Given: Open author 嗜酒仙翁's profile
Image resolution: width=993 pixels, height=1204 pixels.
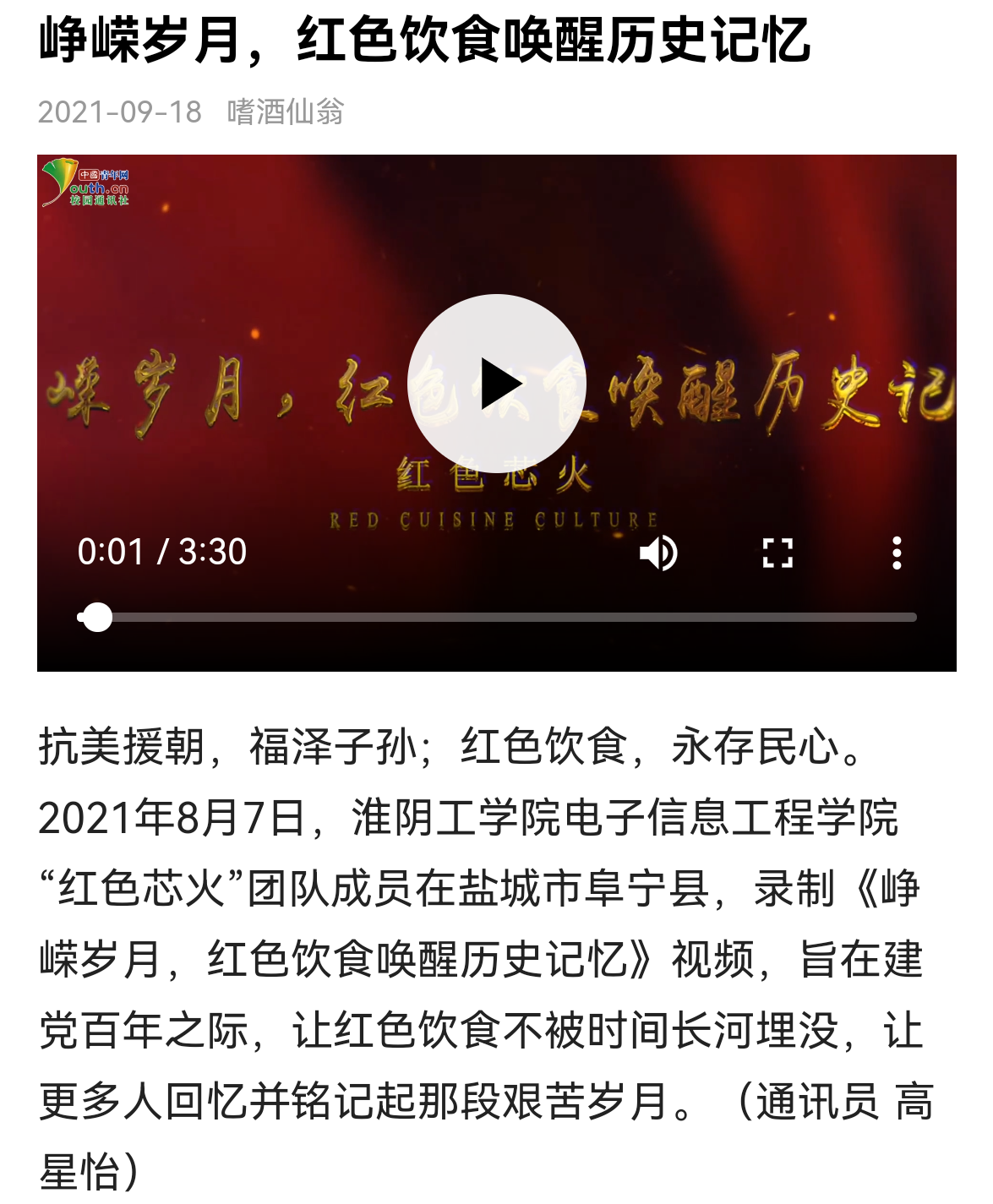Looking at the screenshot, I should 286,112.
